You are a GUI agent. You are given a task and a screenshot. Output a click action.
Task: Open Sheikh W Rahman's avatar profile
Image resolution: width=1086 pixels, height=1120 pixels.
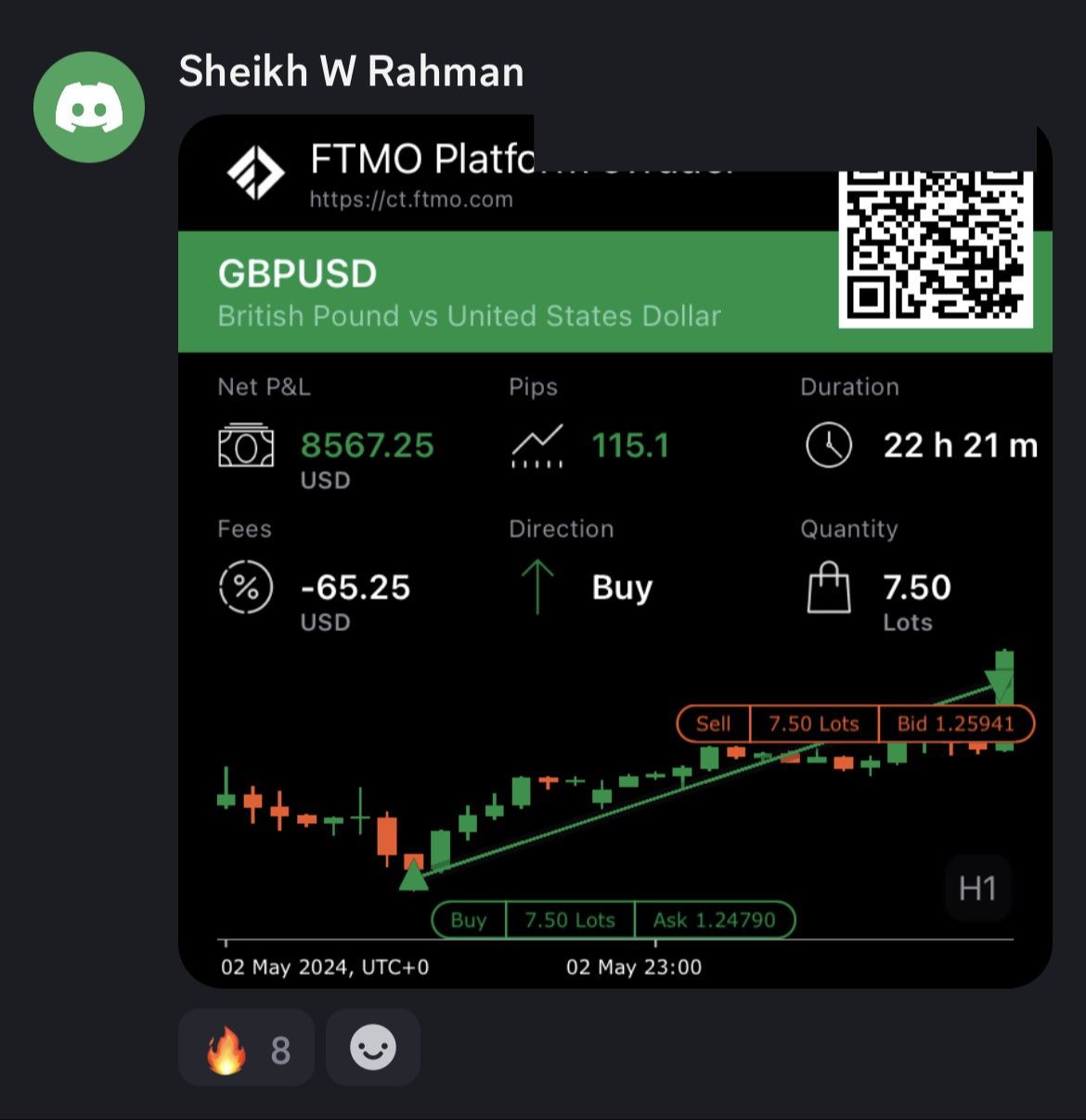[89, 107]
